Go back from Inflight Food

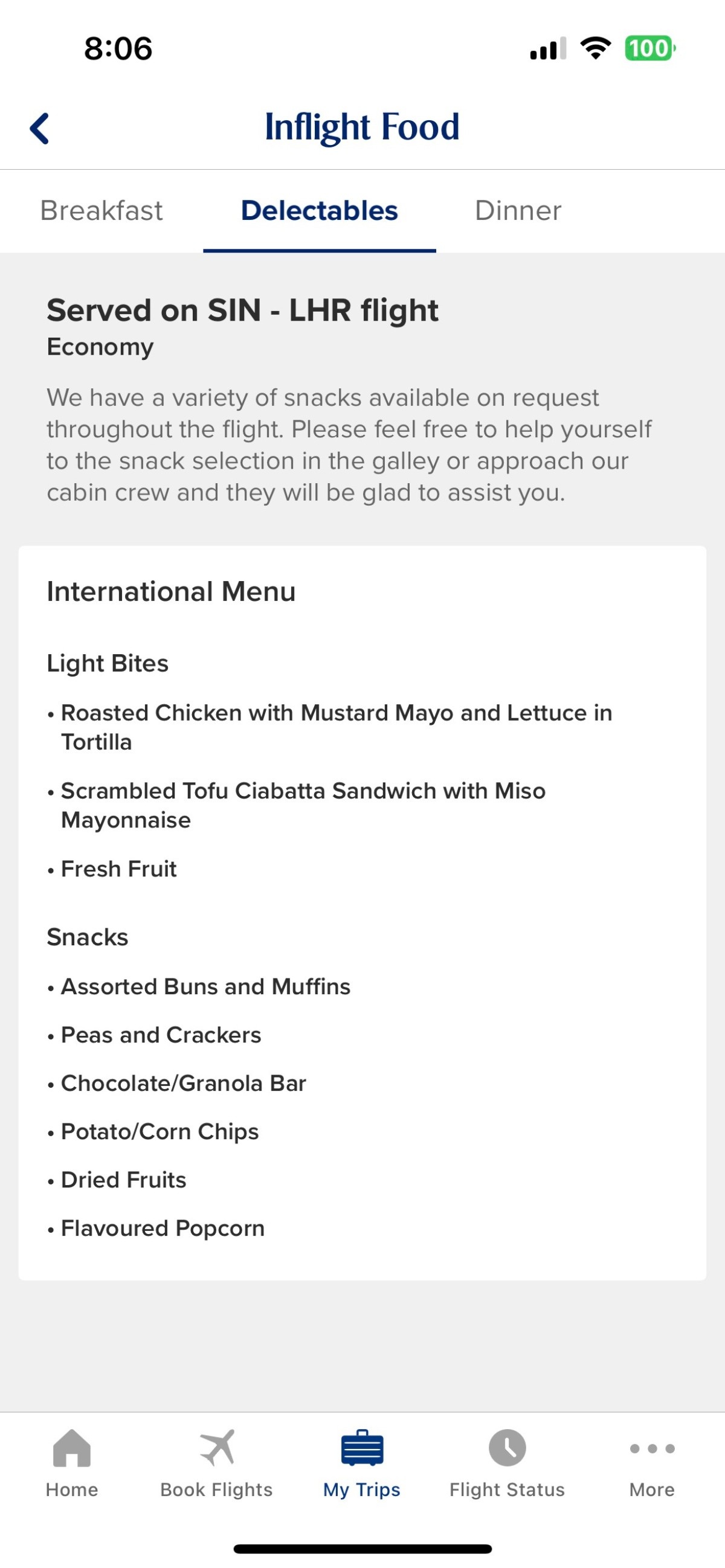(40, 129)
